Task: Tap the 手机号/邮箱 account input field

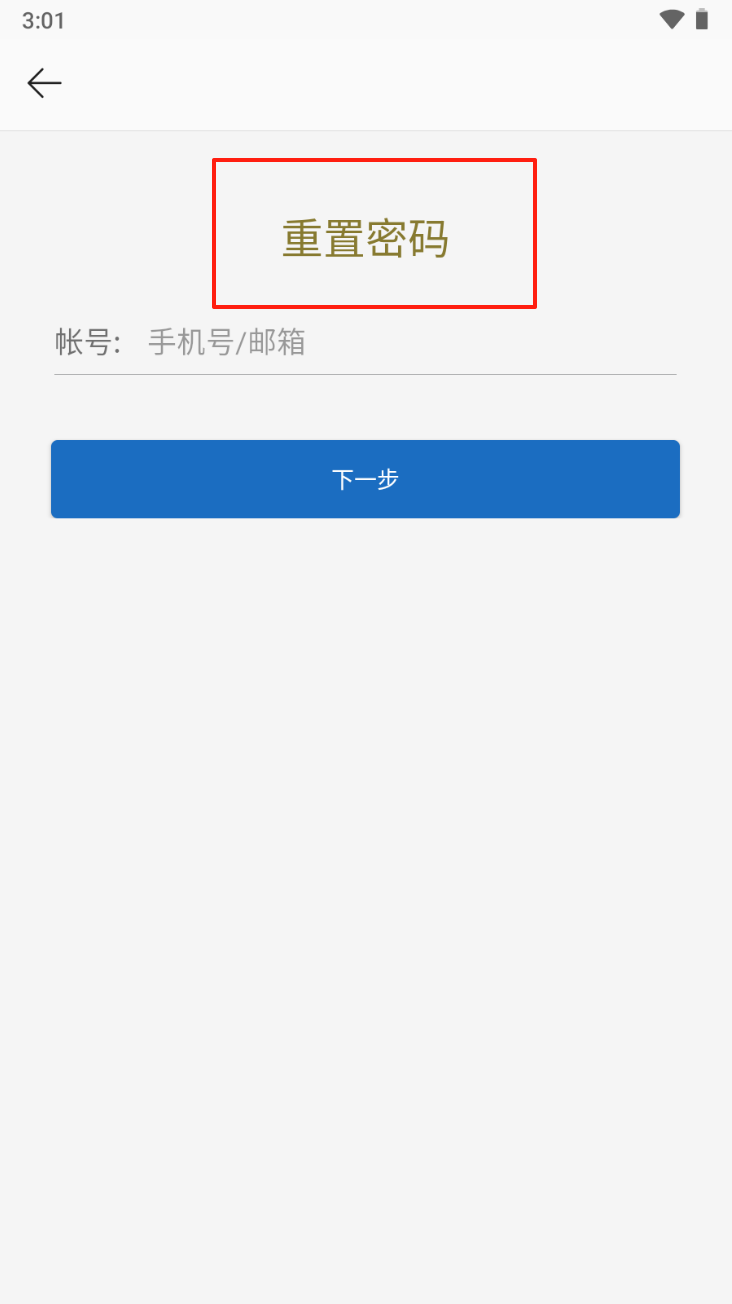Action: [x=411, y=343]
